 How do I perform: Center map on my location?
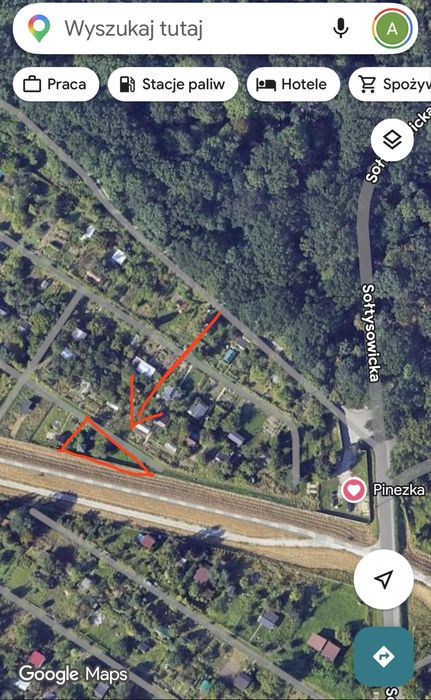point(384,579)
